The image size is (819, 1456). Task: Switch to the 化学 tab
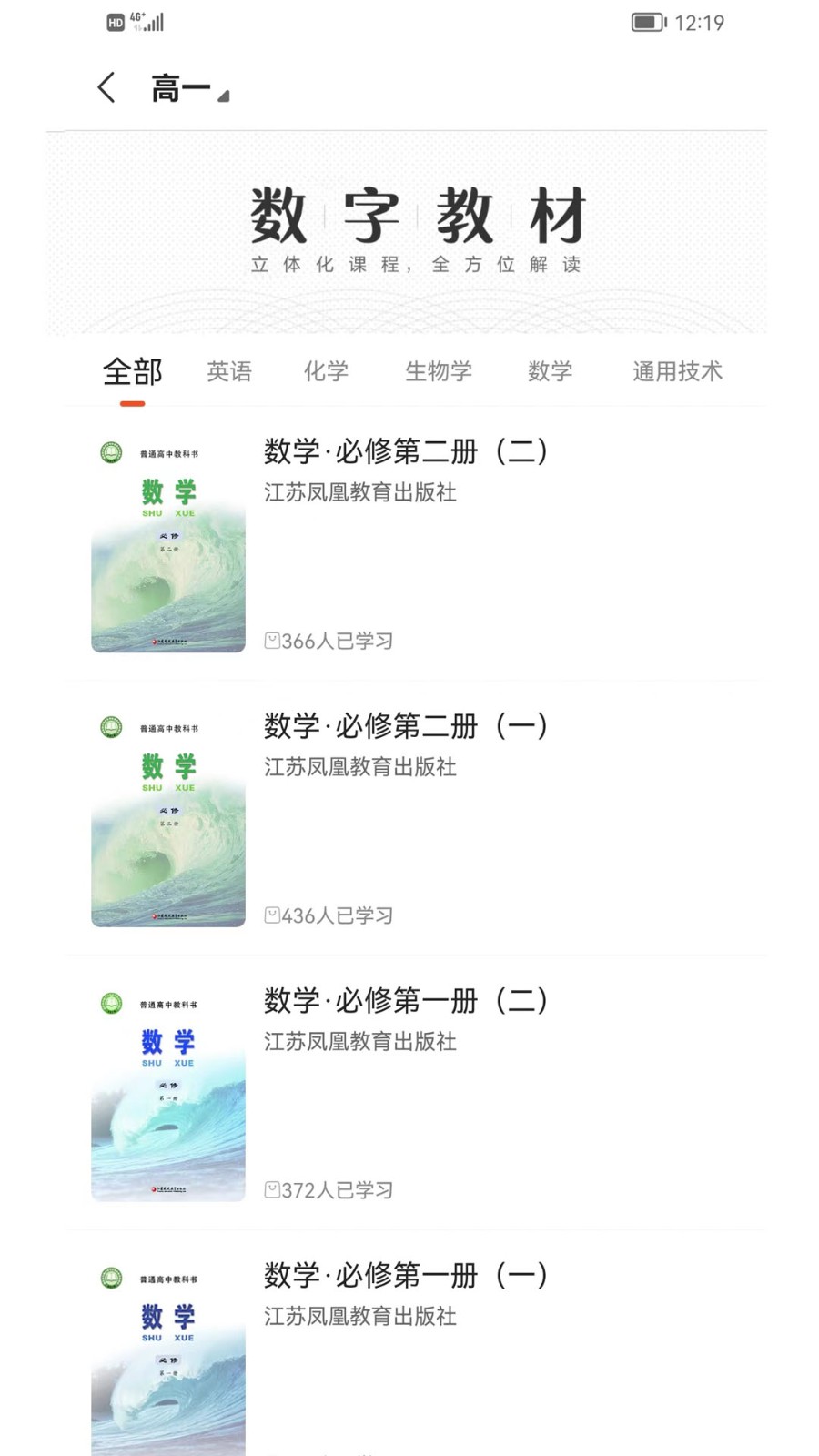[327, 371]
